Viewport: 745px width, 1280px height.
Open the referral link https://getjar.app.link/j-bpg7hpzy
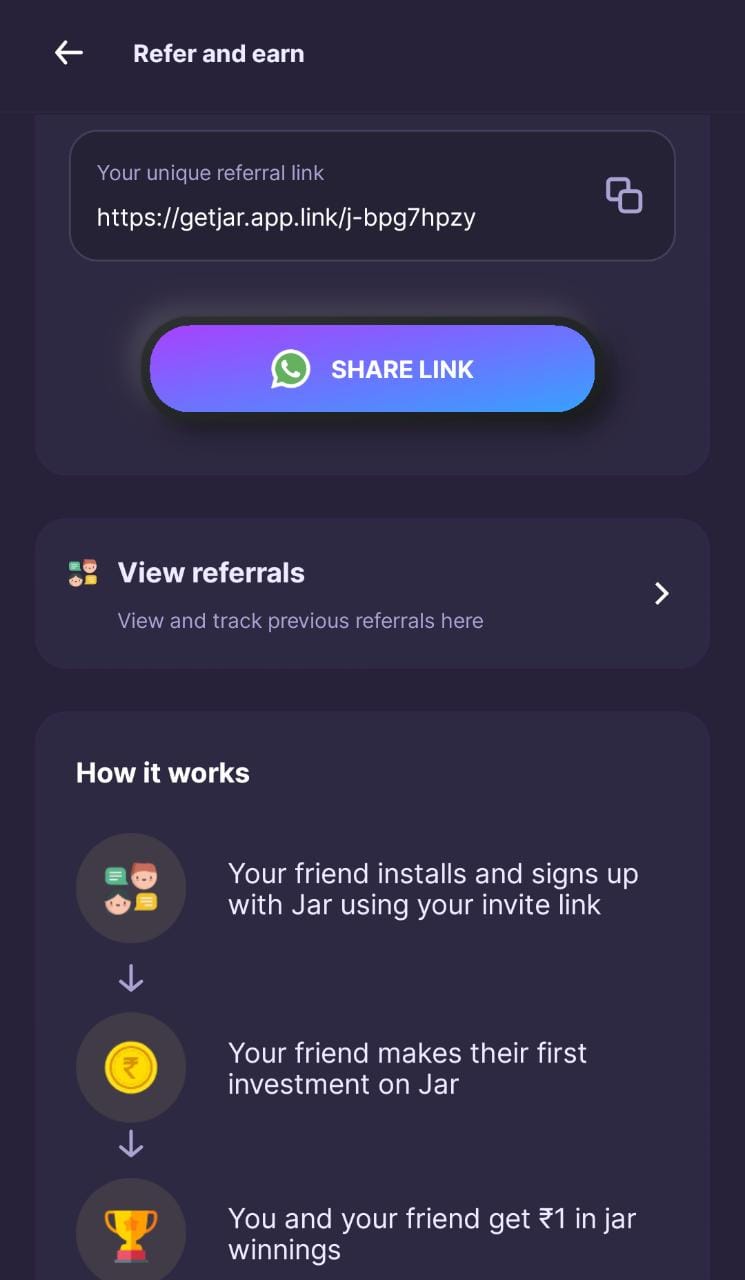point(286,217)
